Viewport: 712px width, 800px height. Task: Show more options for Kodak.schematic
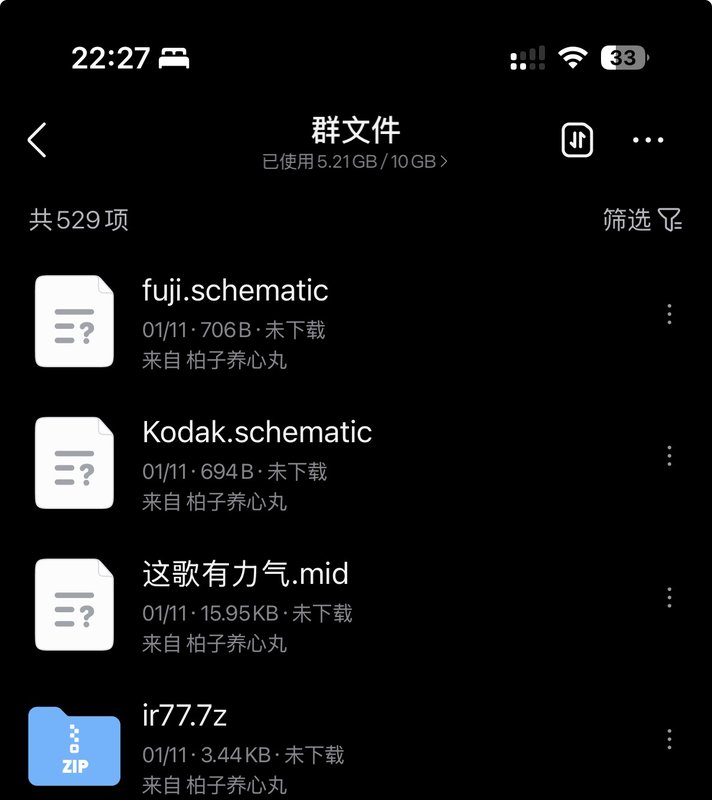[x=669, y=456]
